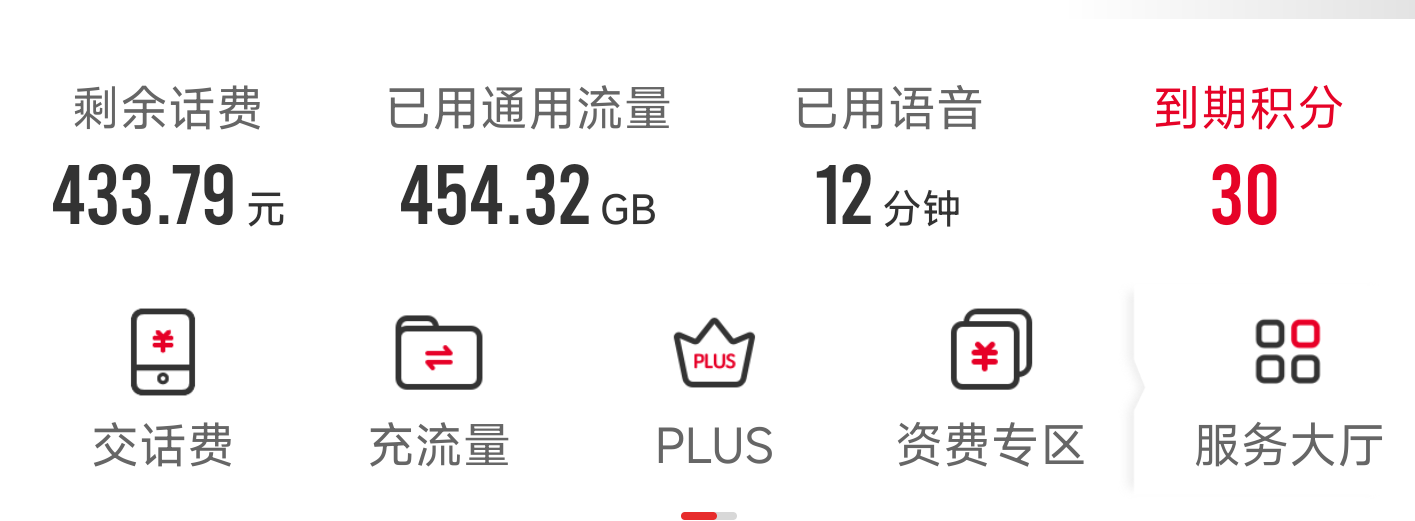Open 服务大厅 service hall

click(x=1288, y=390)
